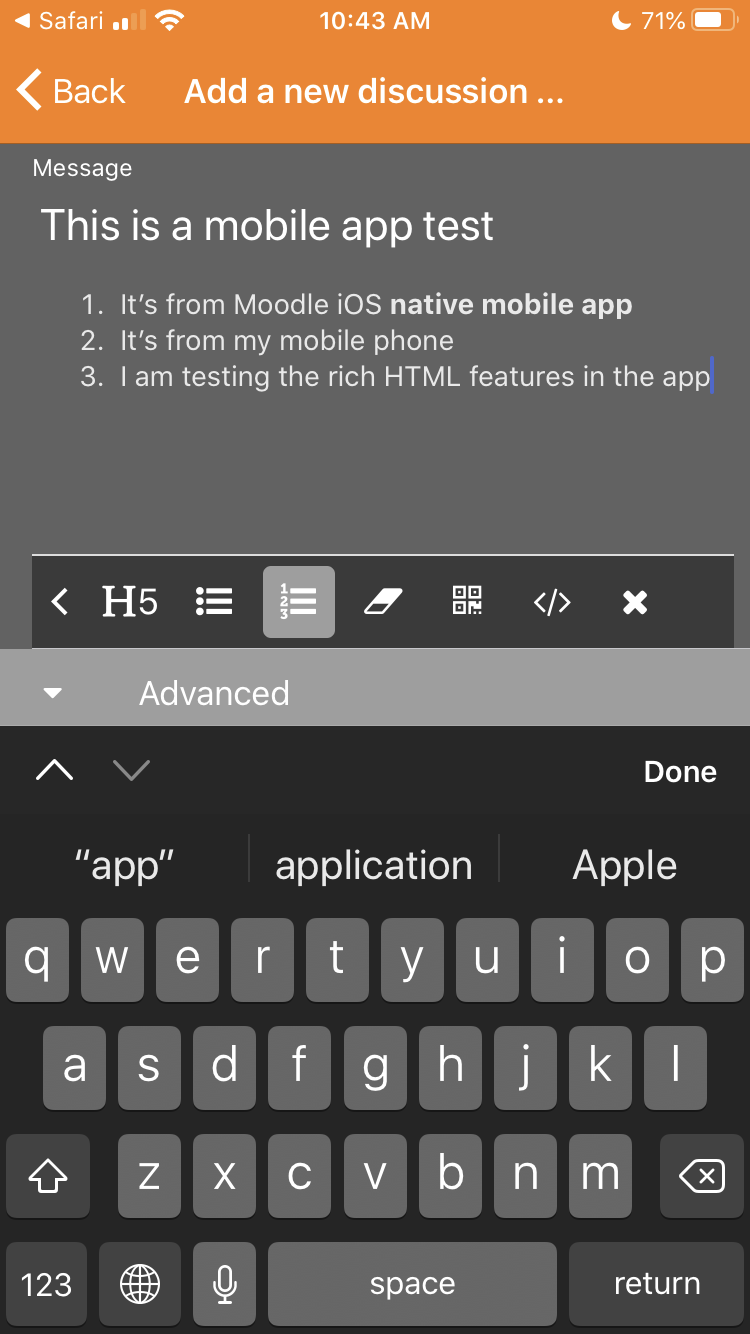Open the QR code scanner tool
The width and height of the screenshot is (750, 1334).
(467, 601)
